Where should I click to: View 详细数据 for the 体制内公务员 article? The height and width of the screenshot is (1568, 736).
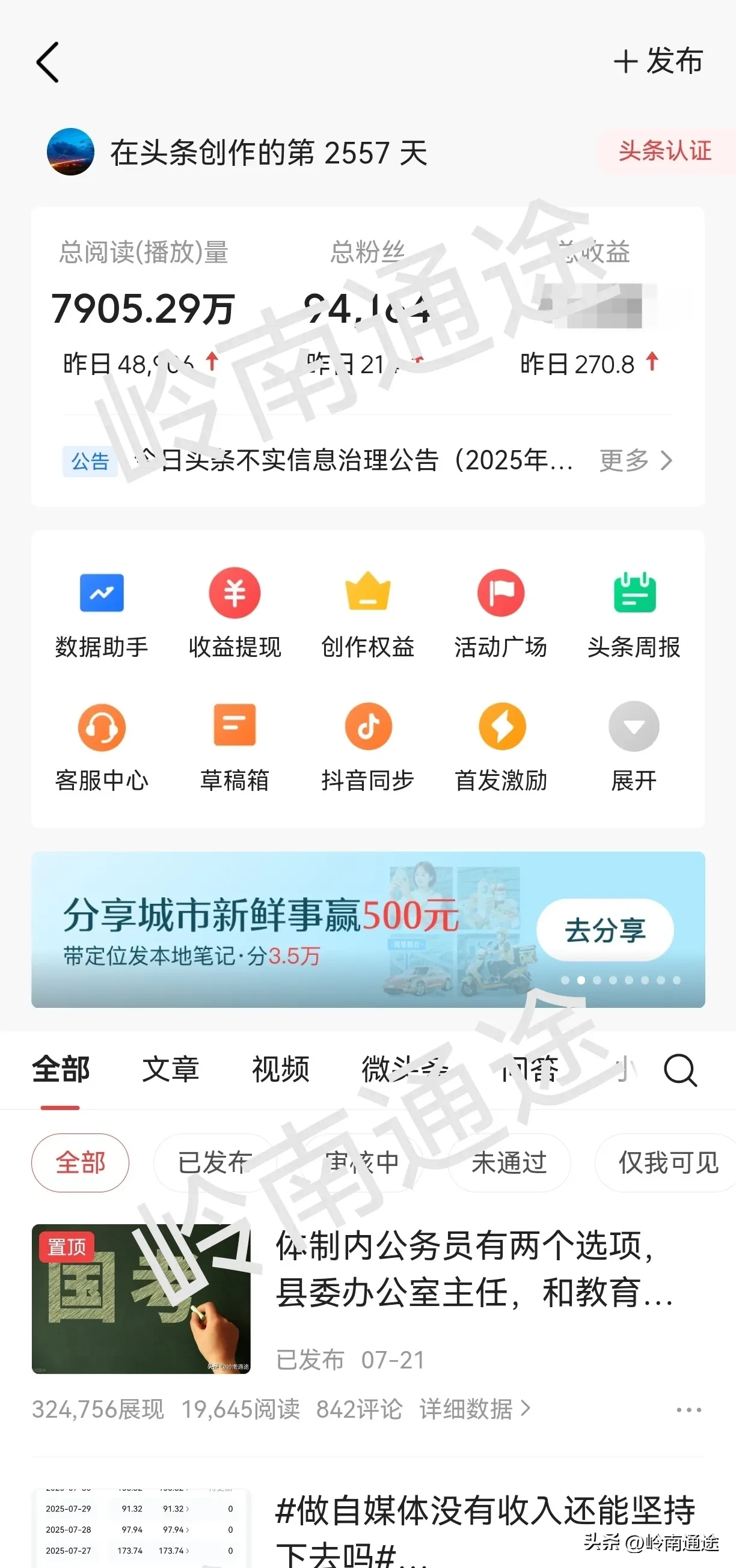[x=474, y=1409]
